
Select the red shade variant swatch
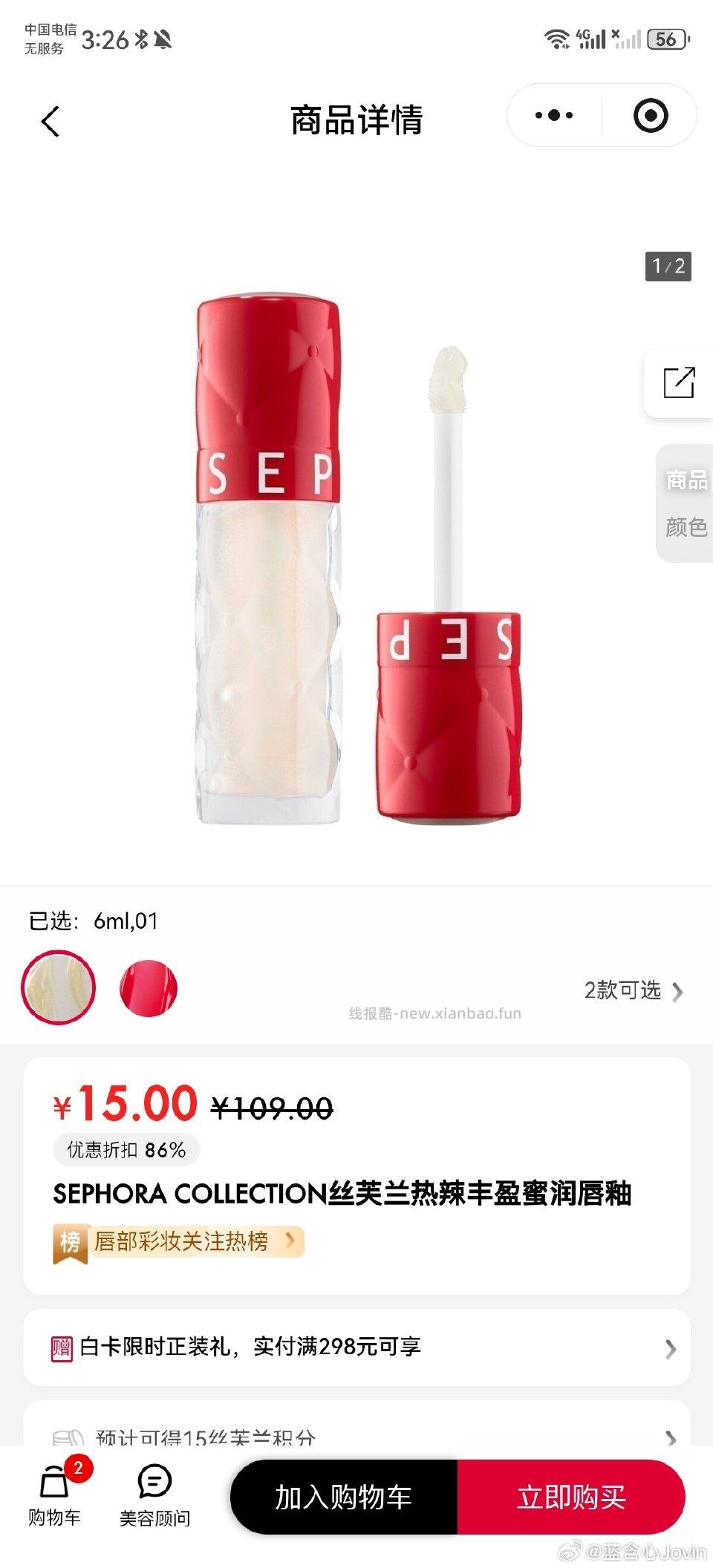(x=149, y=987)
